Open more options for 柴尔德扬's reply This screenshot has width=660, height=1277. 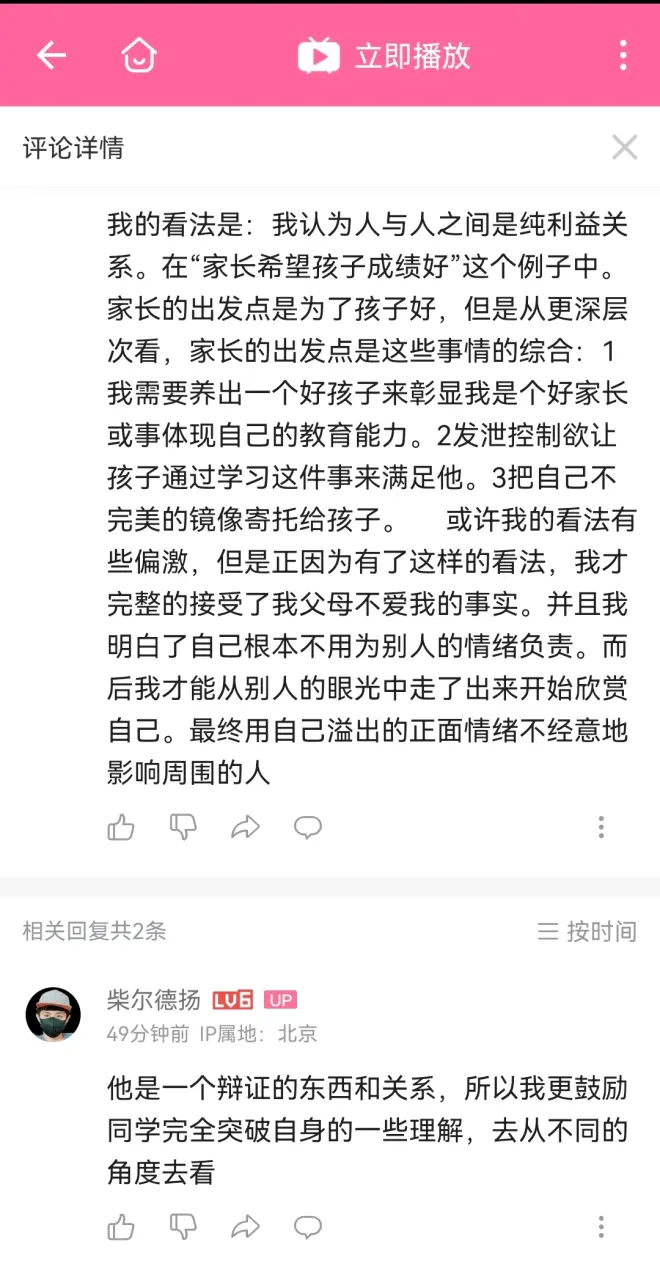tap(601, 1227)
